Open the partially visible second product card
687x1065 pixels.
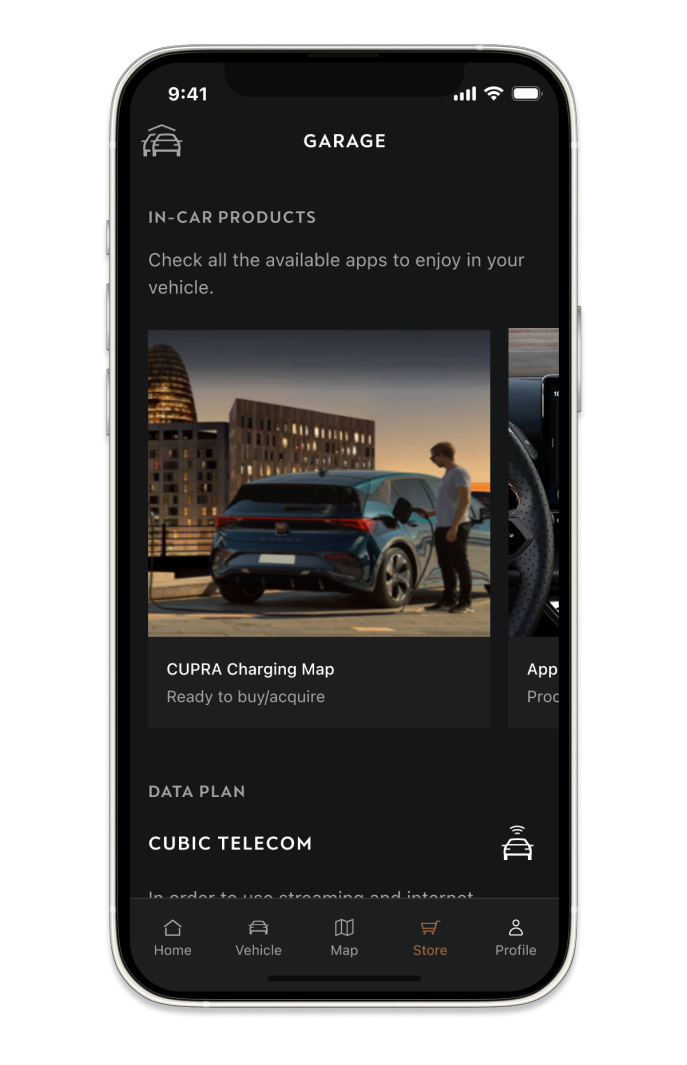coord(534,528)
